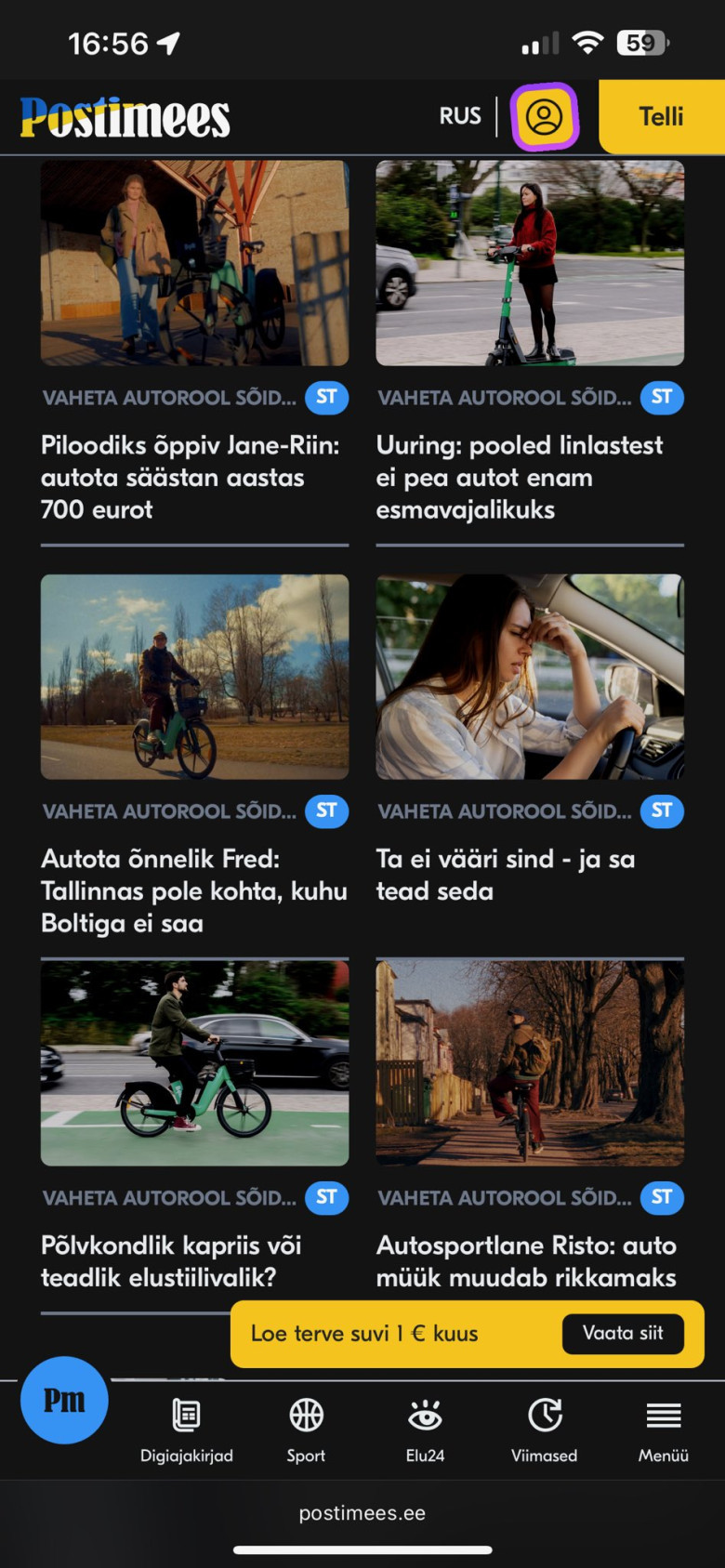
Task: Switch language to RUS
Action: 460,116
